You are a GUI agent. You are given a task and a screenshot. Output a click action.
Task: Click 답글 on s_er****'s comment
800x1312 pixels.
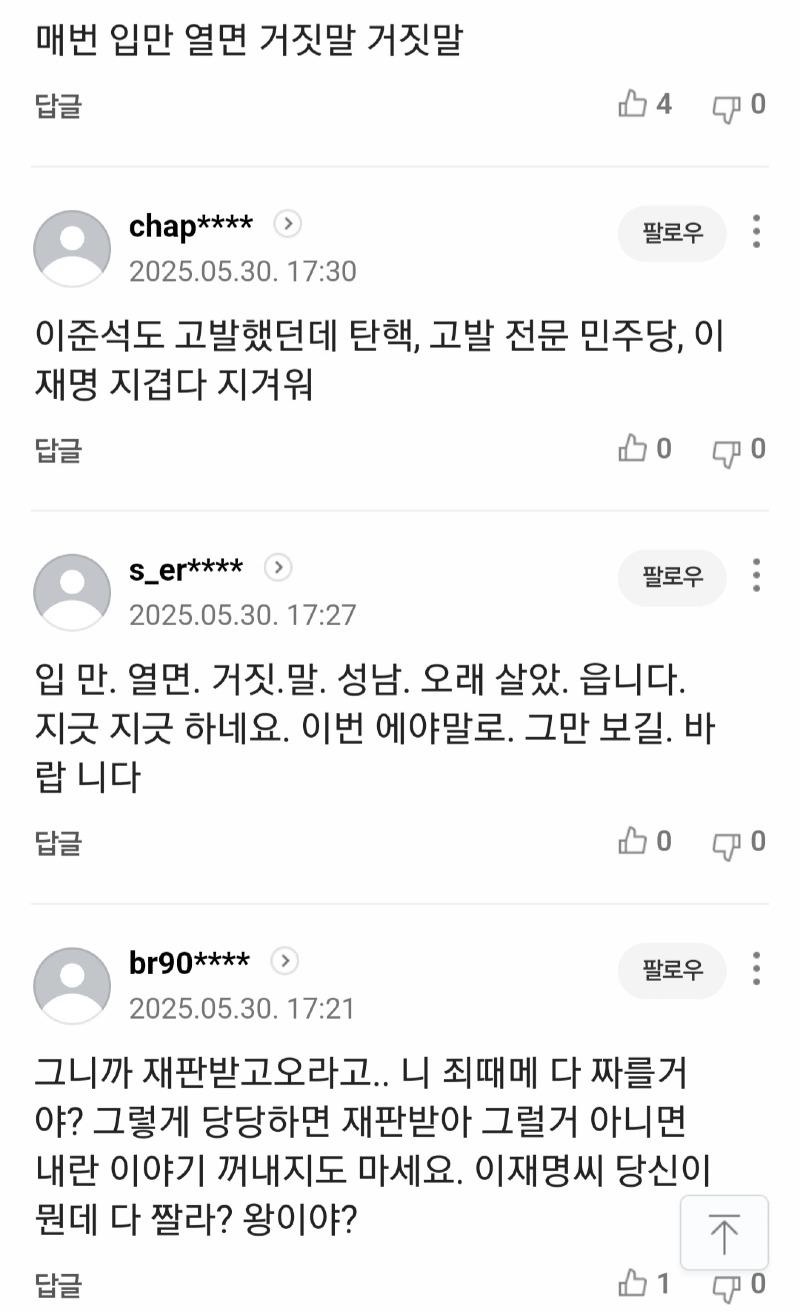click(58, 843)
